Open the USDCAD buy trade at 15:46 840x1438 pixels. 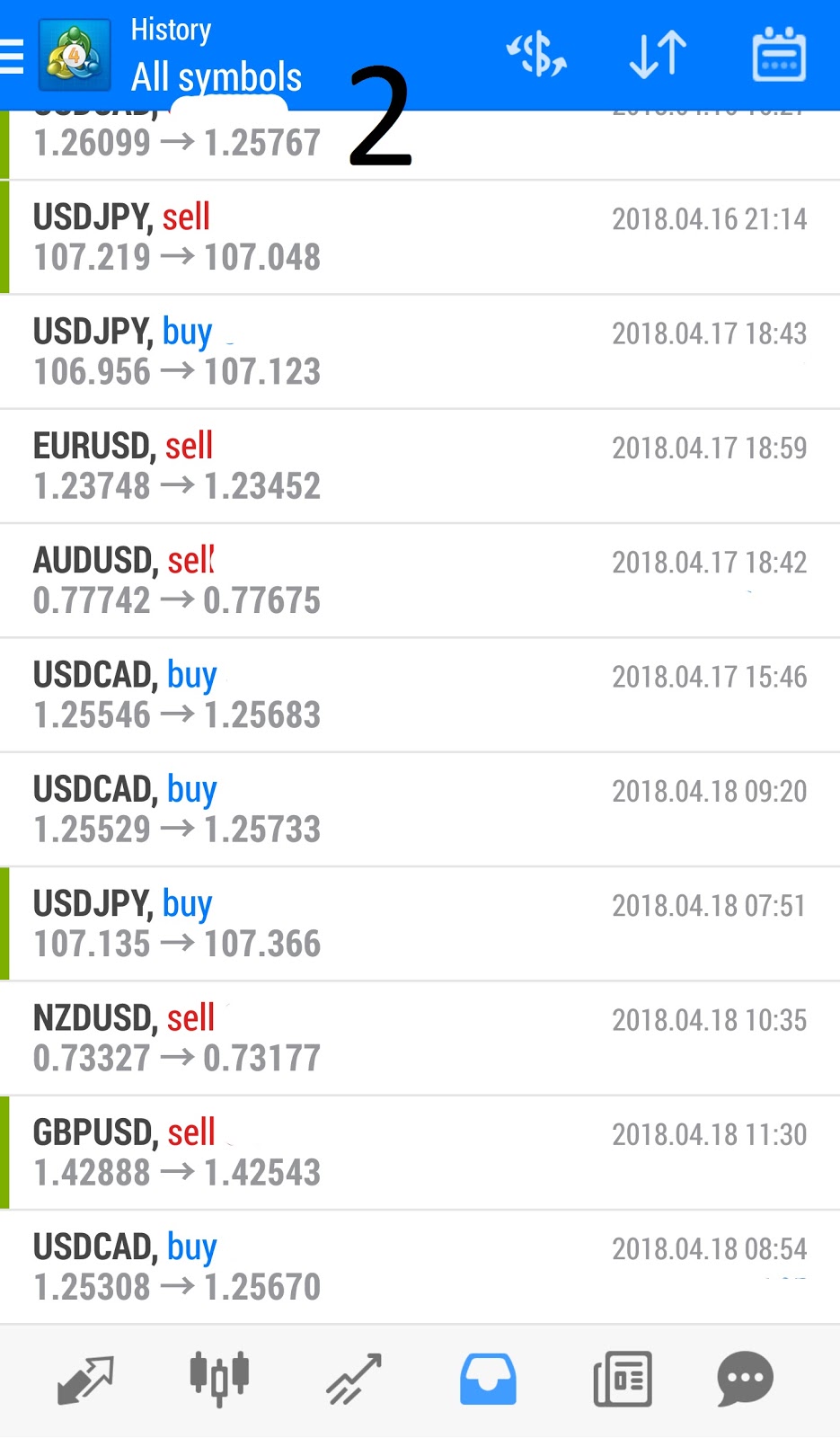pyautogui.click(x=420, y=695)
